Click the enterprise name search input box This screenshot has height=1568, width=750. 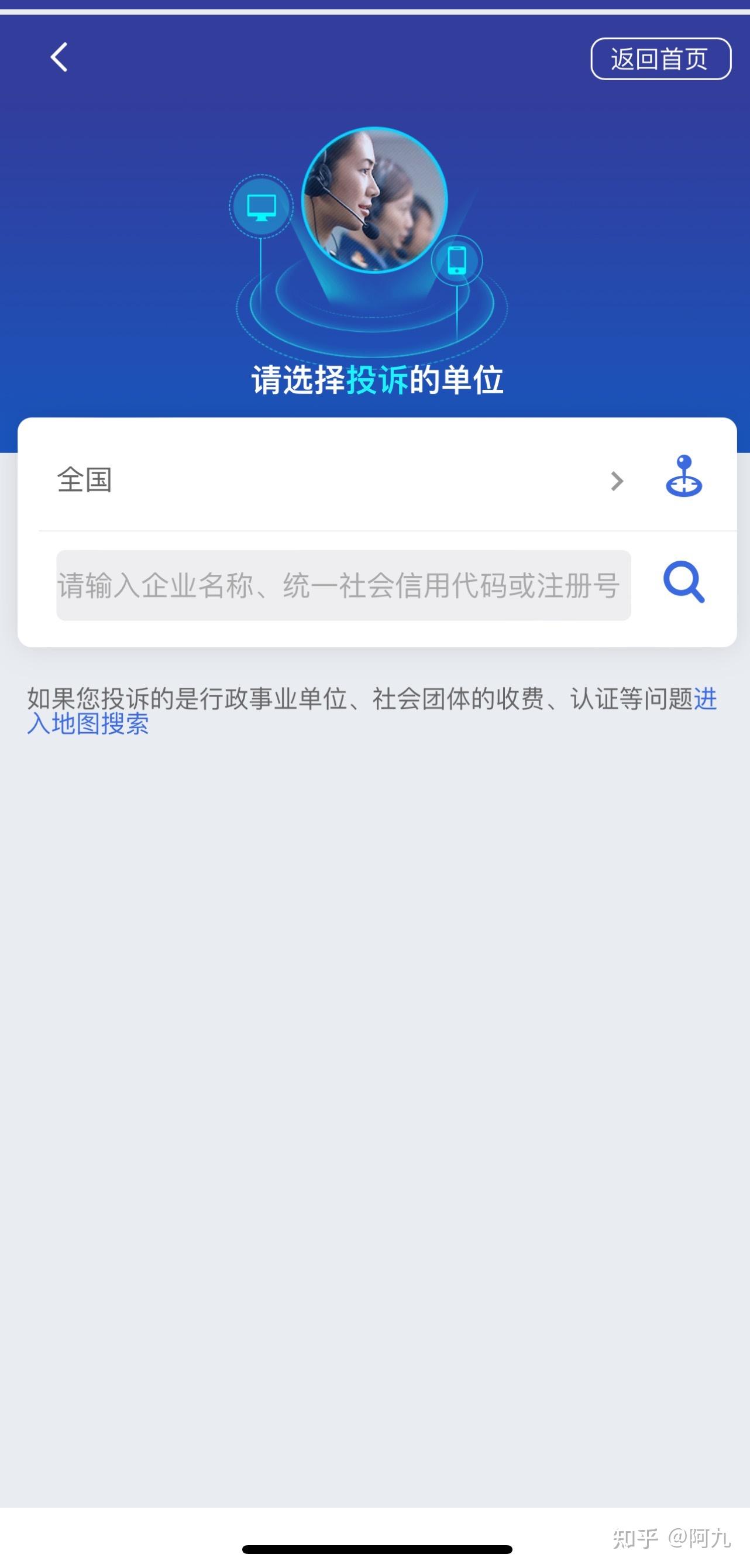point(340,584)
